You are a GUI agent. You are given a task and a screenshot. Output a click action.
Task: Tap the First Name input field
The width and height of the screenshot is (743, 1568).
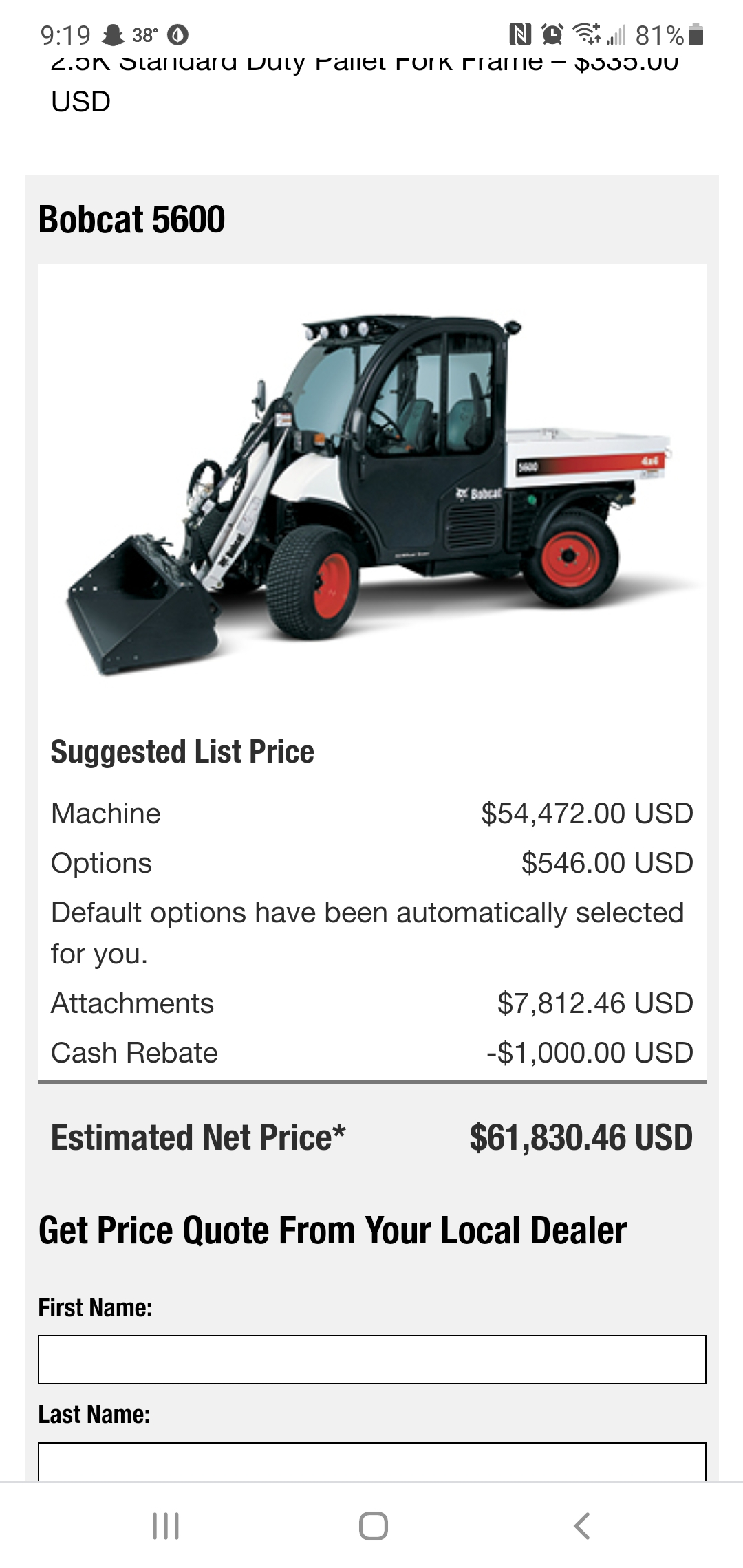pos(371,1360)
